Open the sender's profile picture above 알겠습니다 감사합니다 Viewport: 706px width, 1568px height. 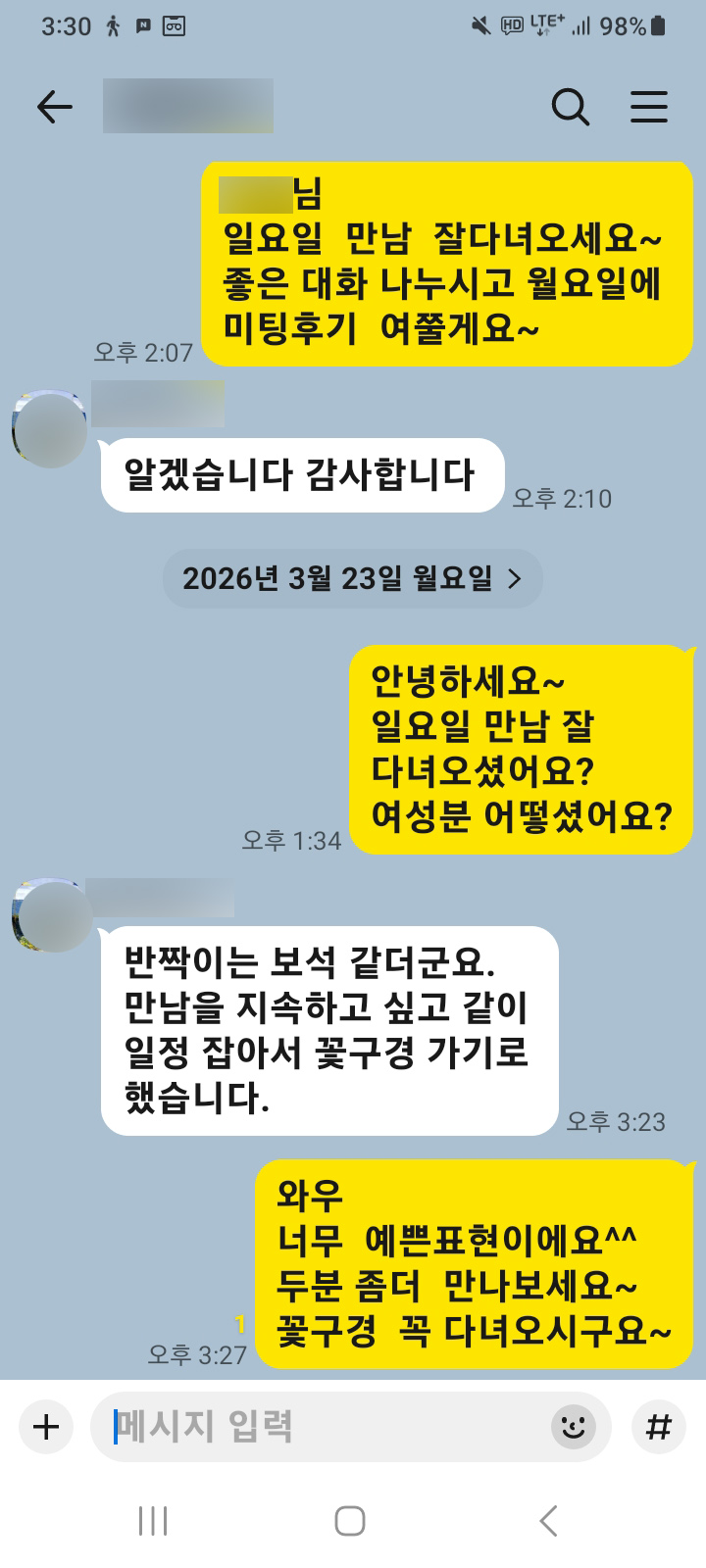pyautogui.click(x=49, y=430)
